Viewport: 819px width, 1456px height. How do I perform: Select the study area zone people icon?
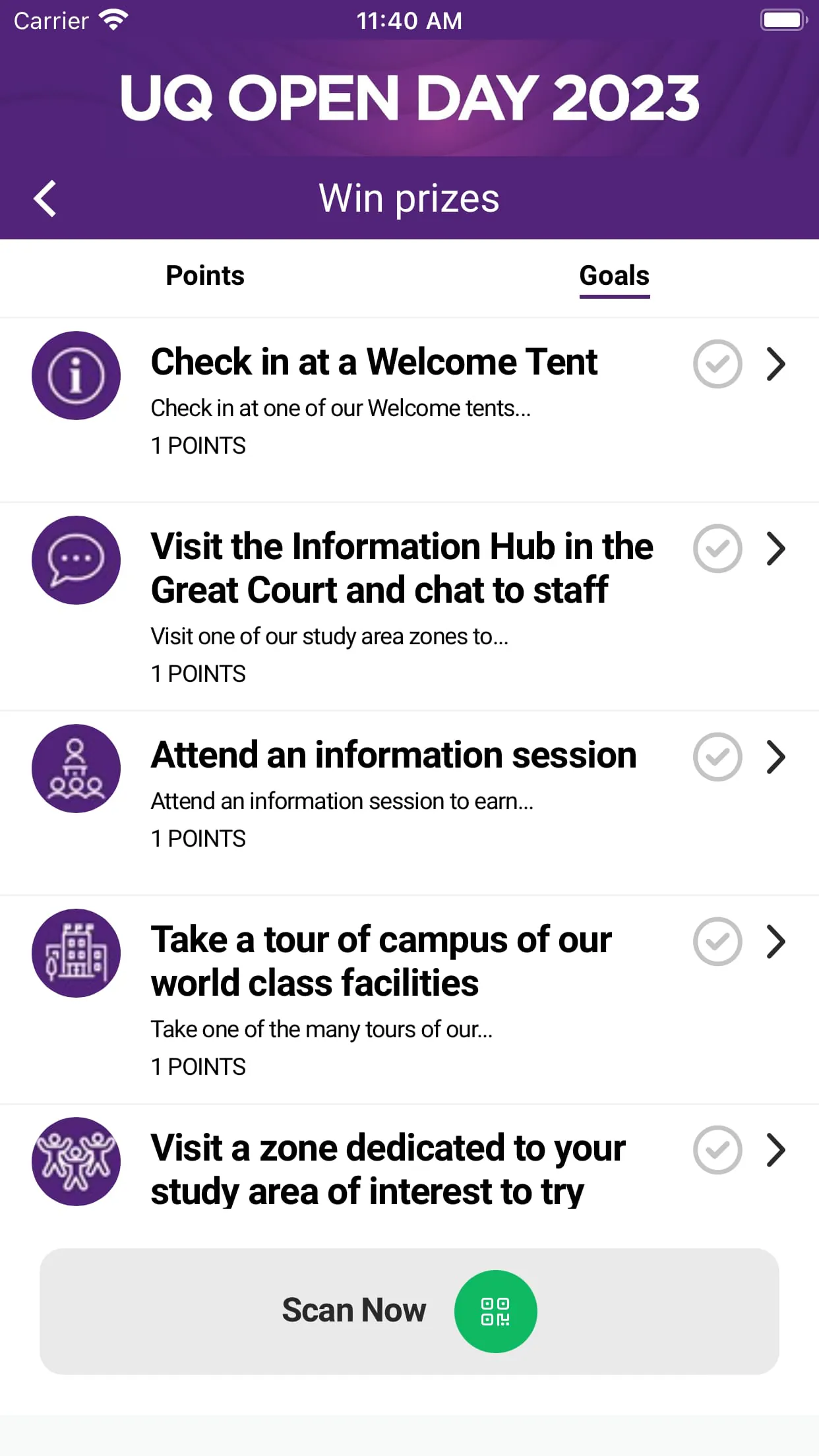tap(76, 1162)
